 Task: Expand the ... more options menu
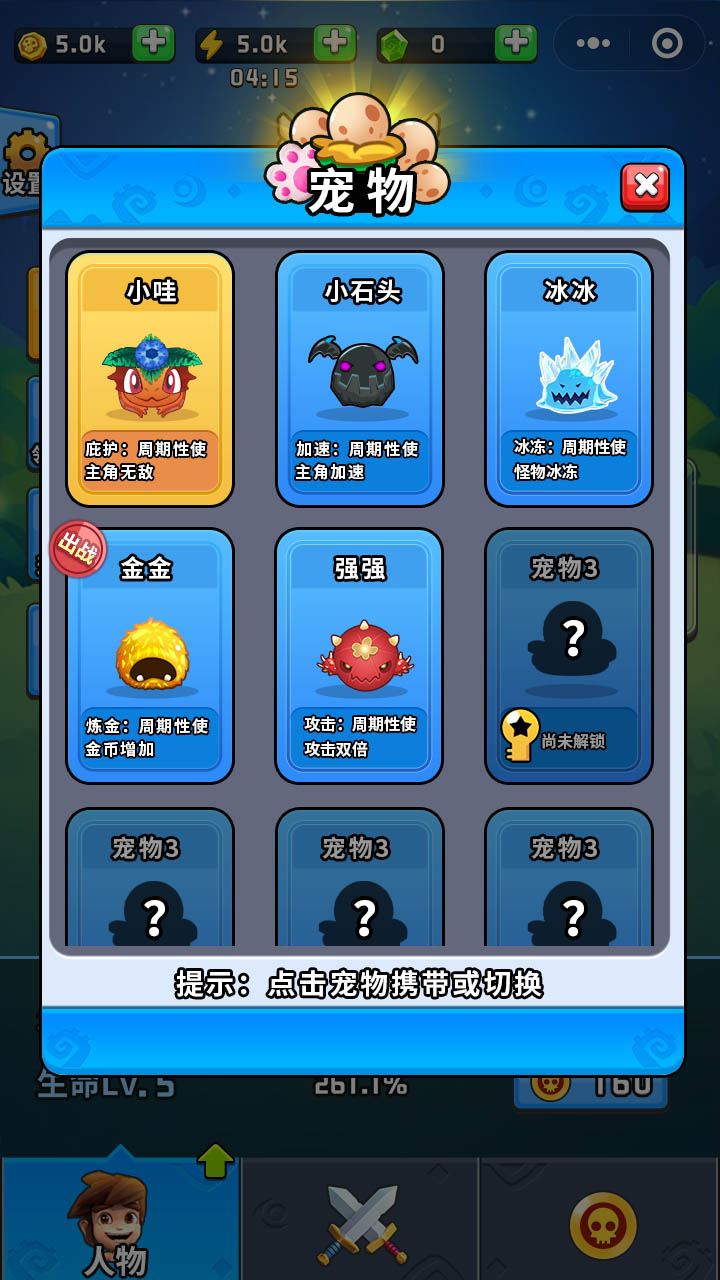(x=592, y=44)
